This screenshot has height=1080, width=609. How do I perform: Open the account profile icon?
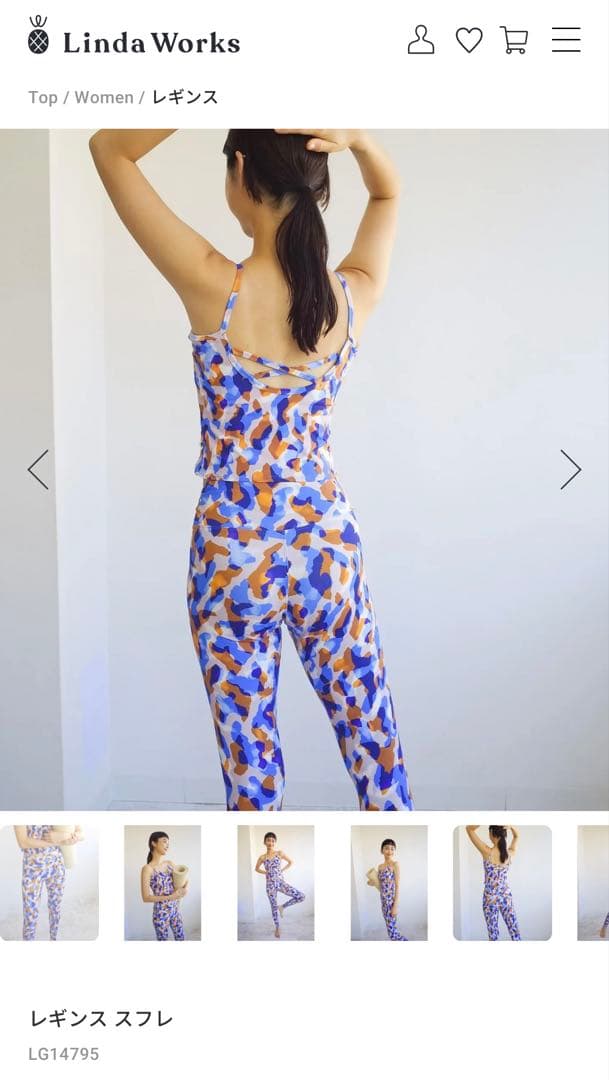(421, 40)
